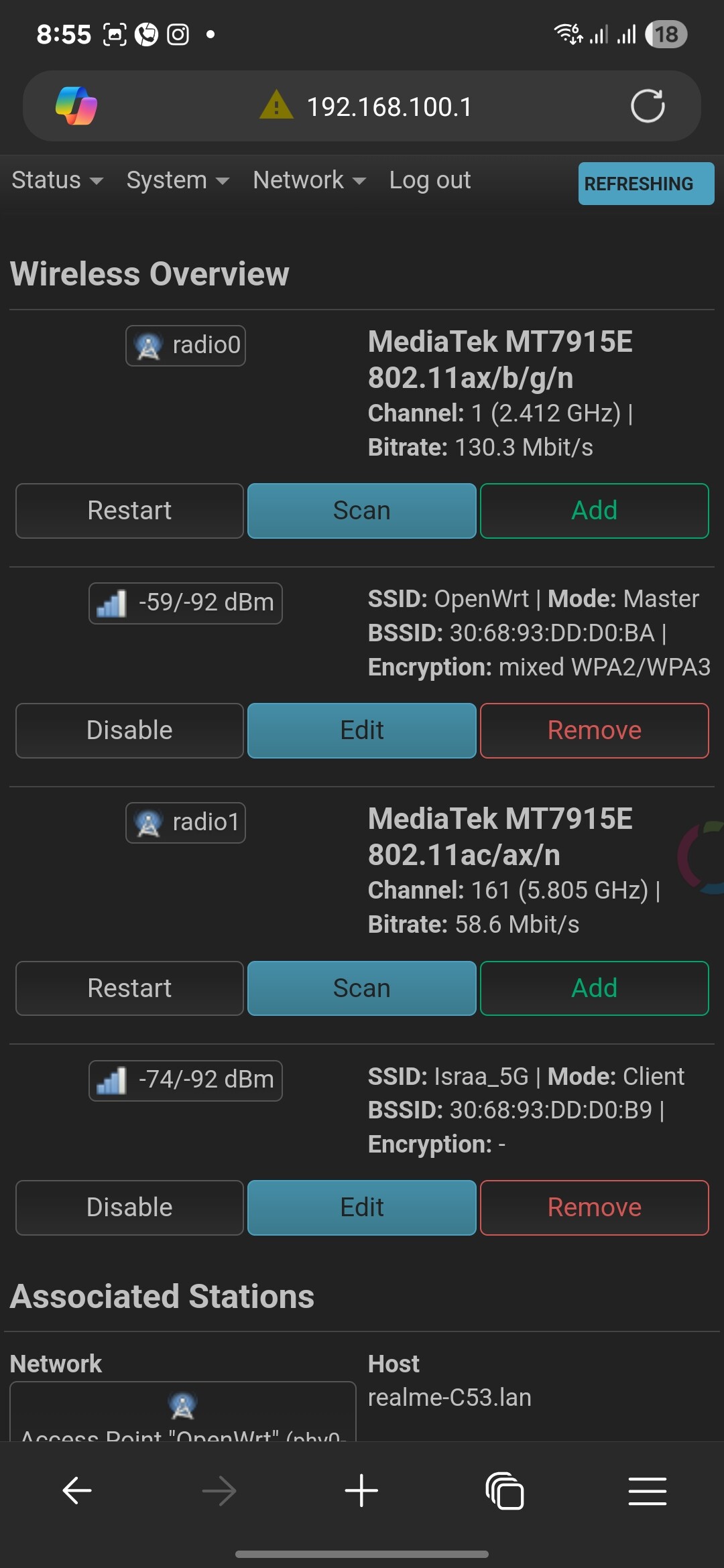Restart radio0
The image size is (724, 1568).
tap(129, 511)
